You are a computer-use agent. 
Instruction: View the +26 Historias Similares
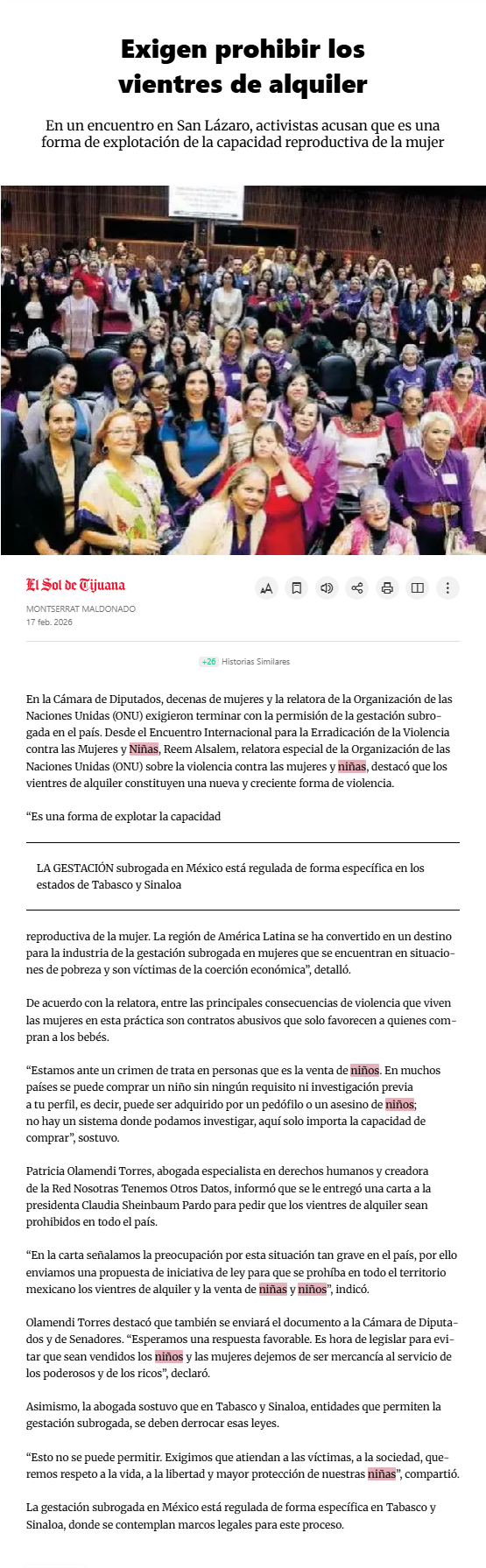(244, 662)
